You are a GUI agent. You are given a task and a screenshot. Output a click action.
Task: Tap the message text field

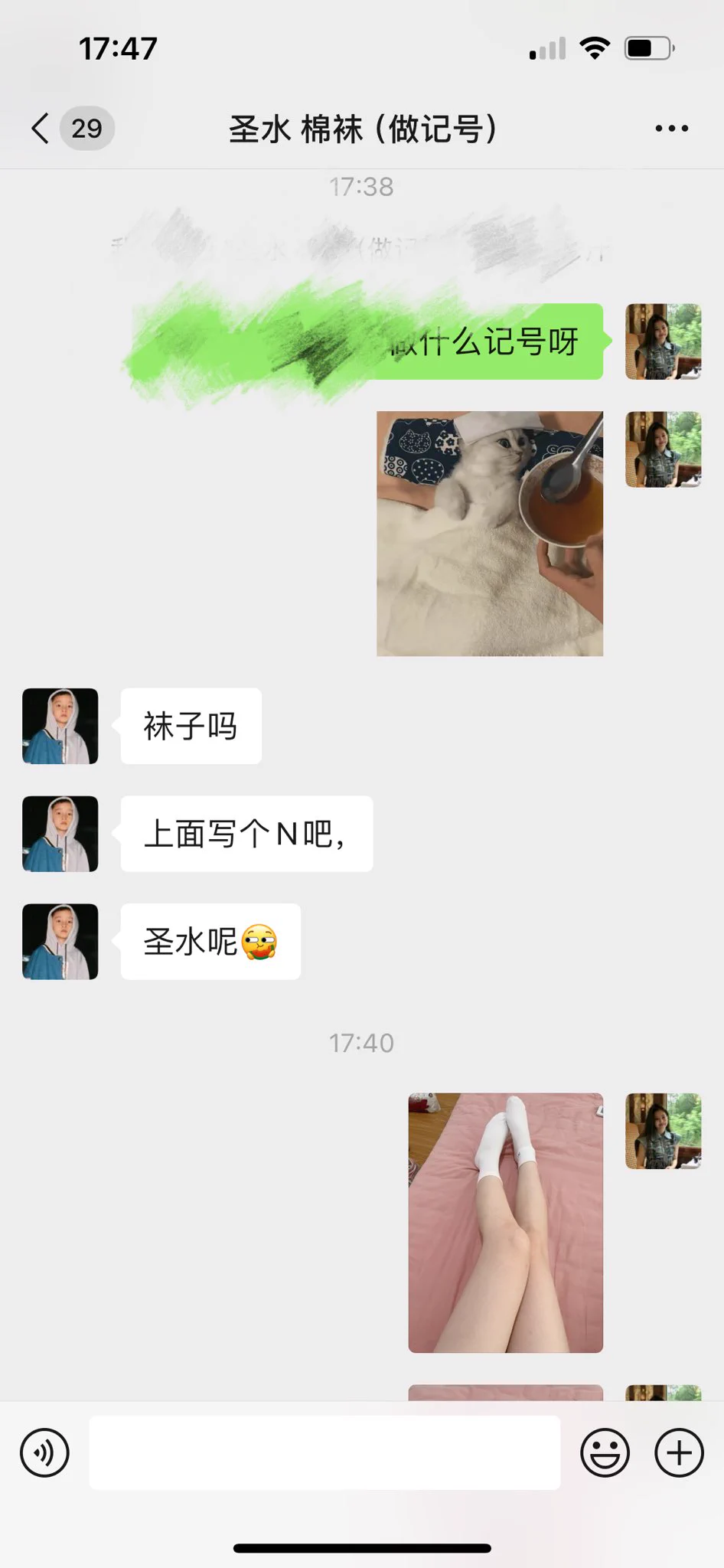[324, 1452]
